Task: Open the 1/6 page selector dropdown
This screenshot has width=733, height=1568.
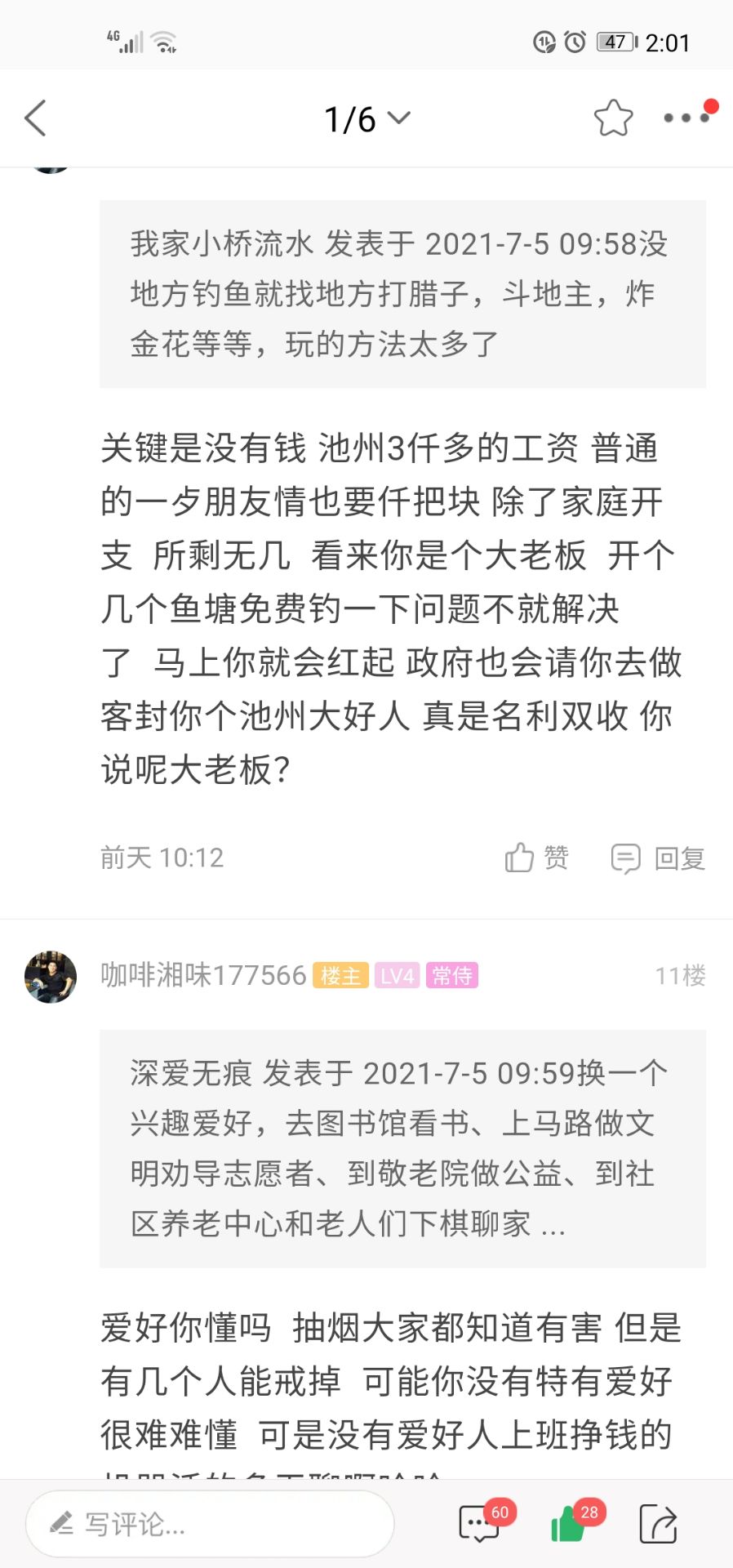Action: coord(366,119)
